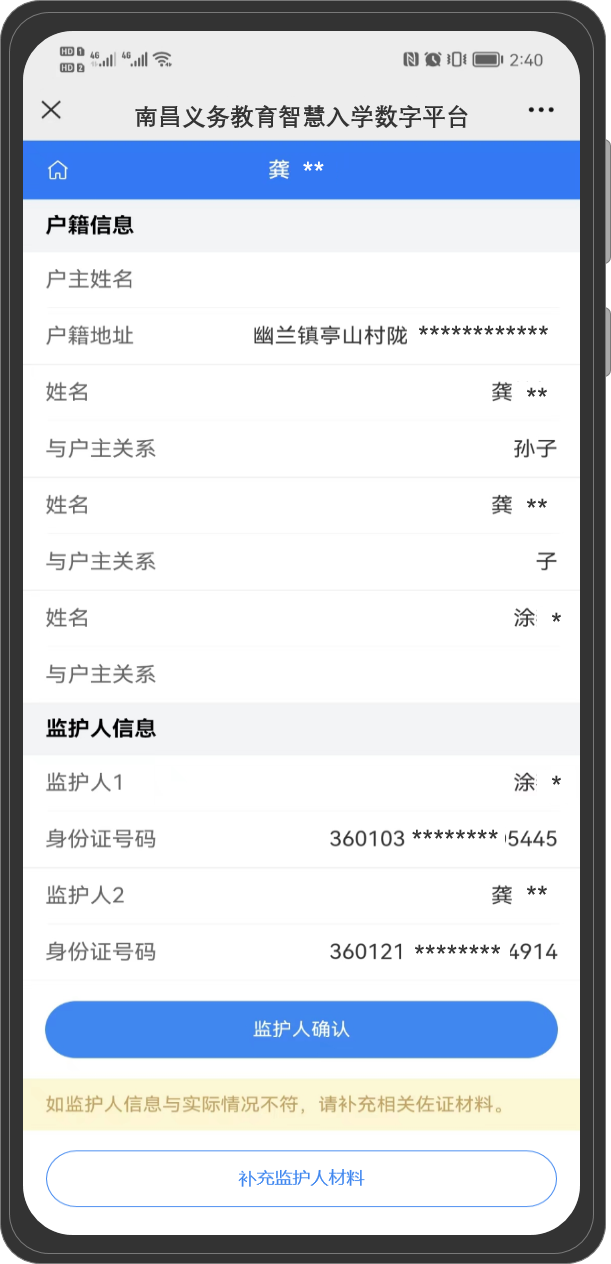Tap 补充监护人材料 to add documents
The image size is (611, 1264).
click(x=301, y=1178)
